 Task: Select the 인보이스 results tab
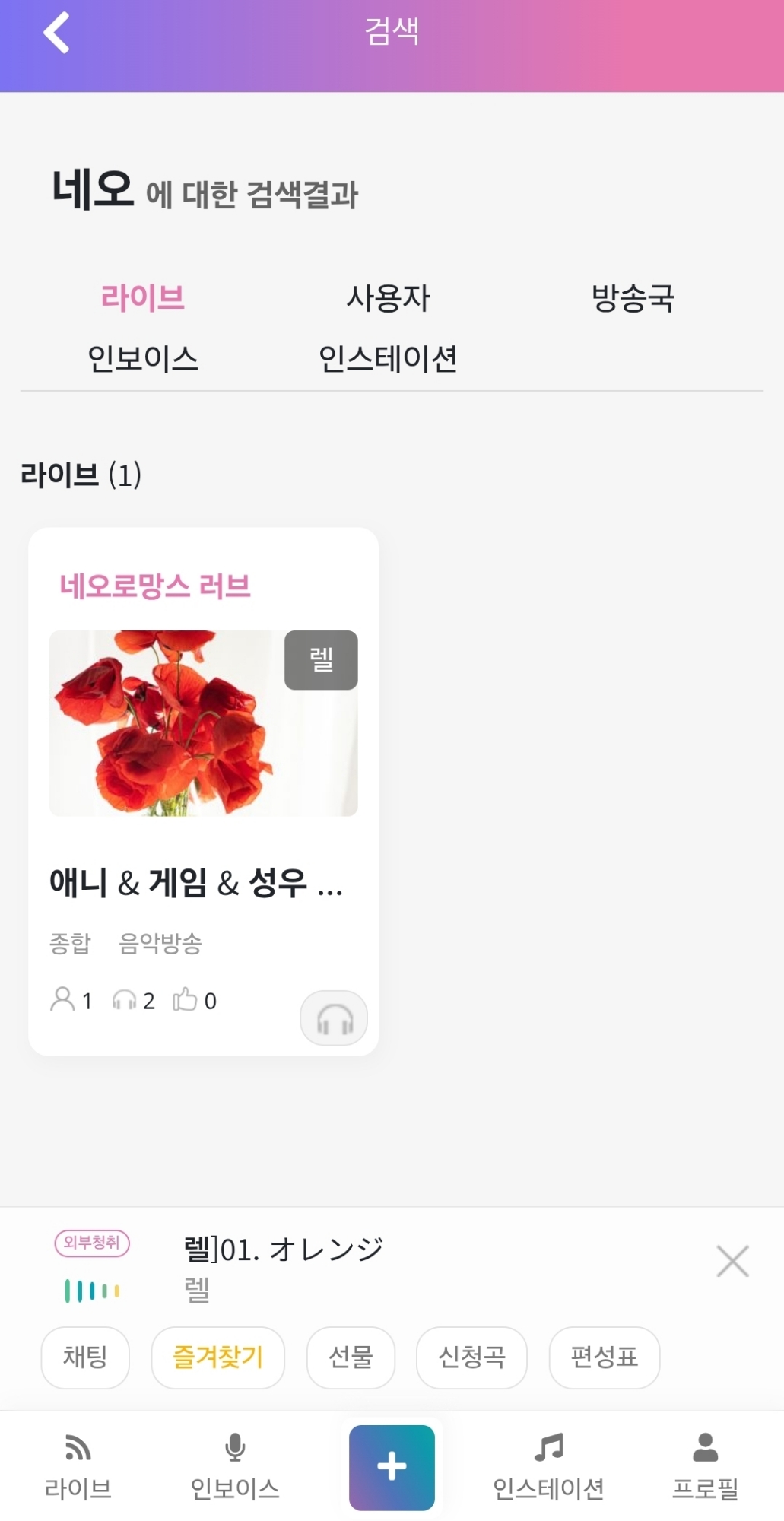click(x=143, y=359)
